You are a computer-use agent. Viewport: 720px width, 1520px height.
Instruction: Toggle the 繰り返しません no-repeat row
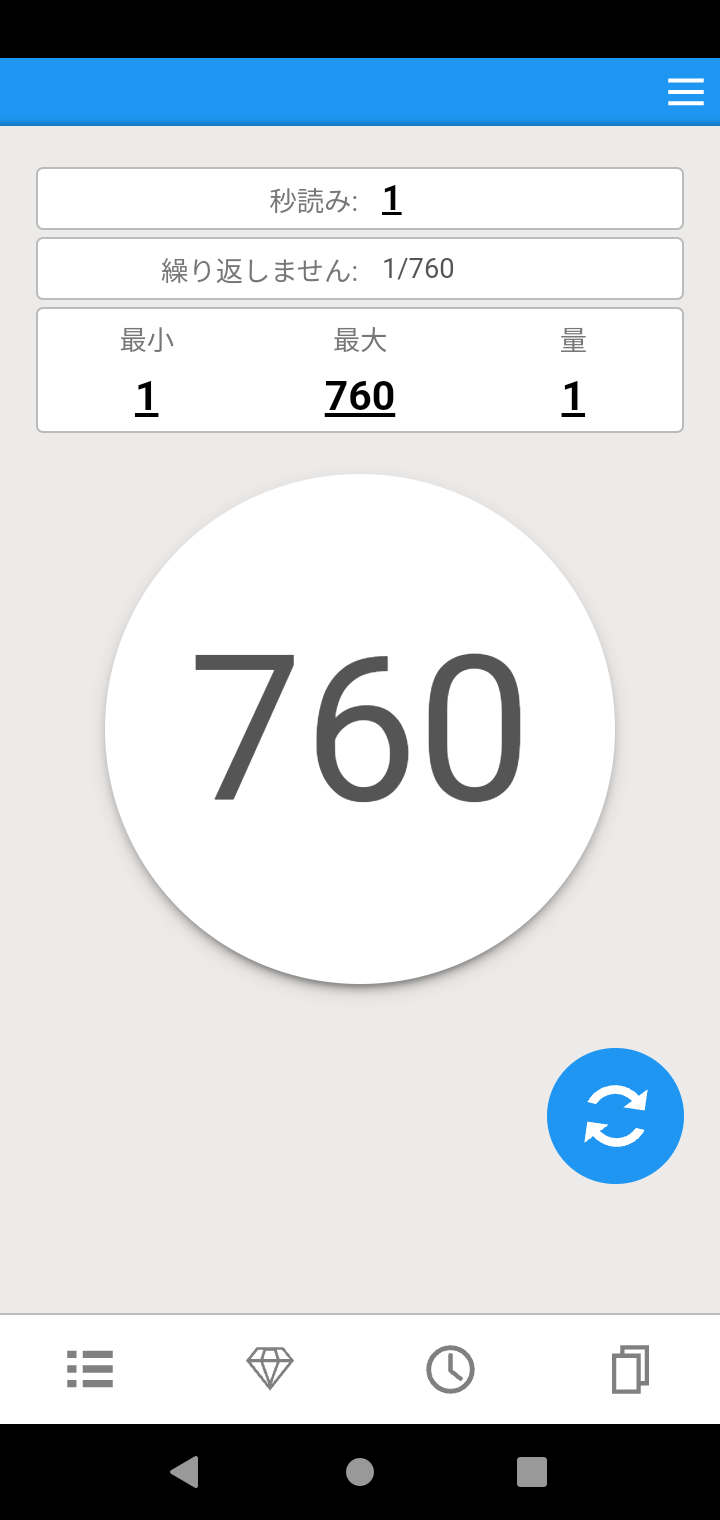click(x=360, y=269)
